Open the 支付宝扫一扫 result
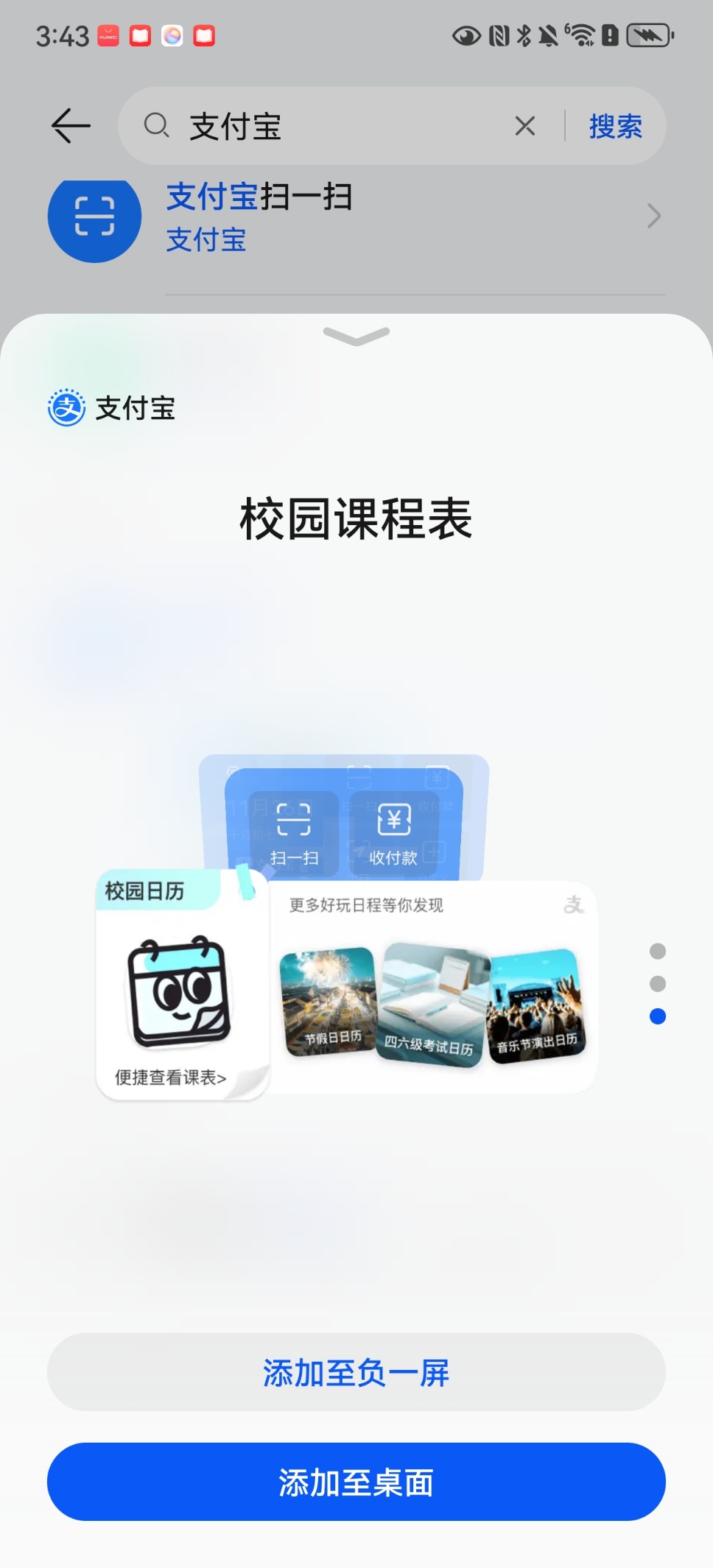Viewport: 713px width, 1568px height. coord(354,217)
